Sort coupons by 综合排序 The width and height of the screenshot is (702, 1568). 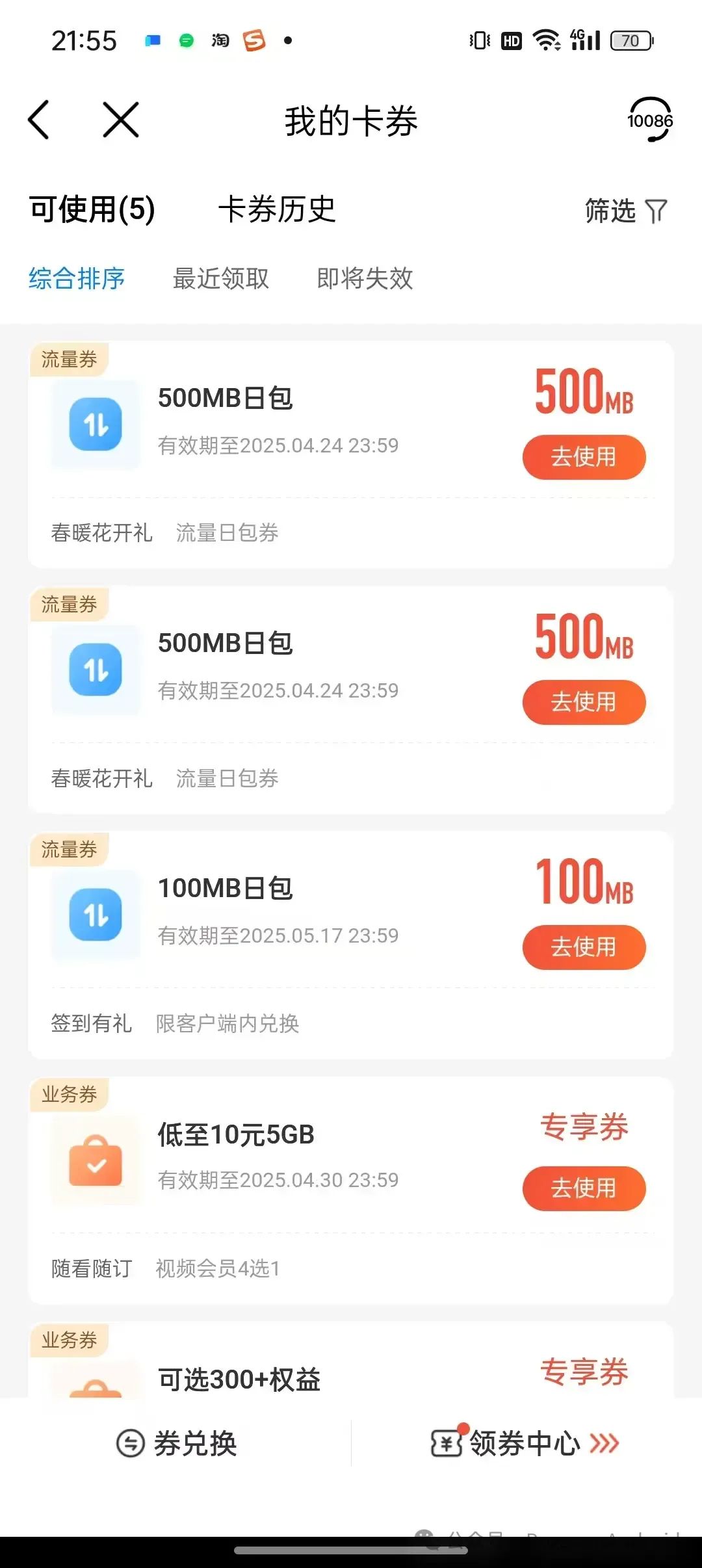tap(77, 279)
